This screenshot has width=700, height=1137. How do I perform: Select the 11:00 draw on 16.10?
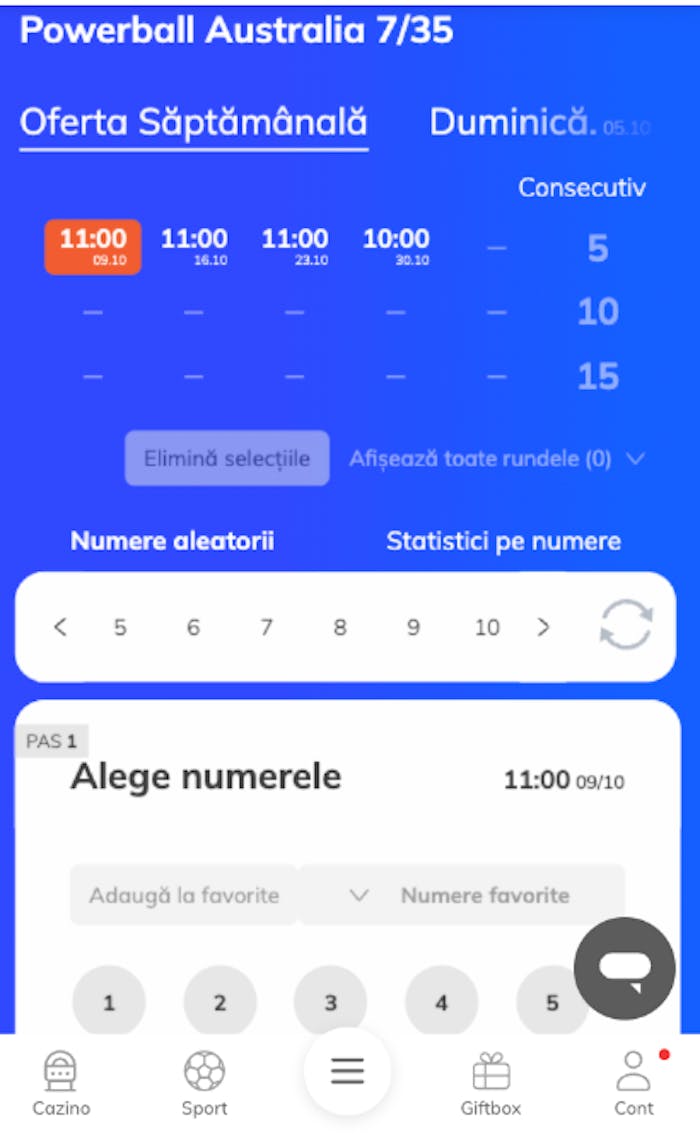pyautogui.click(x=194, y=245)
